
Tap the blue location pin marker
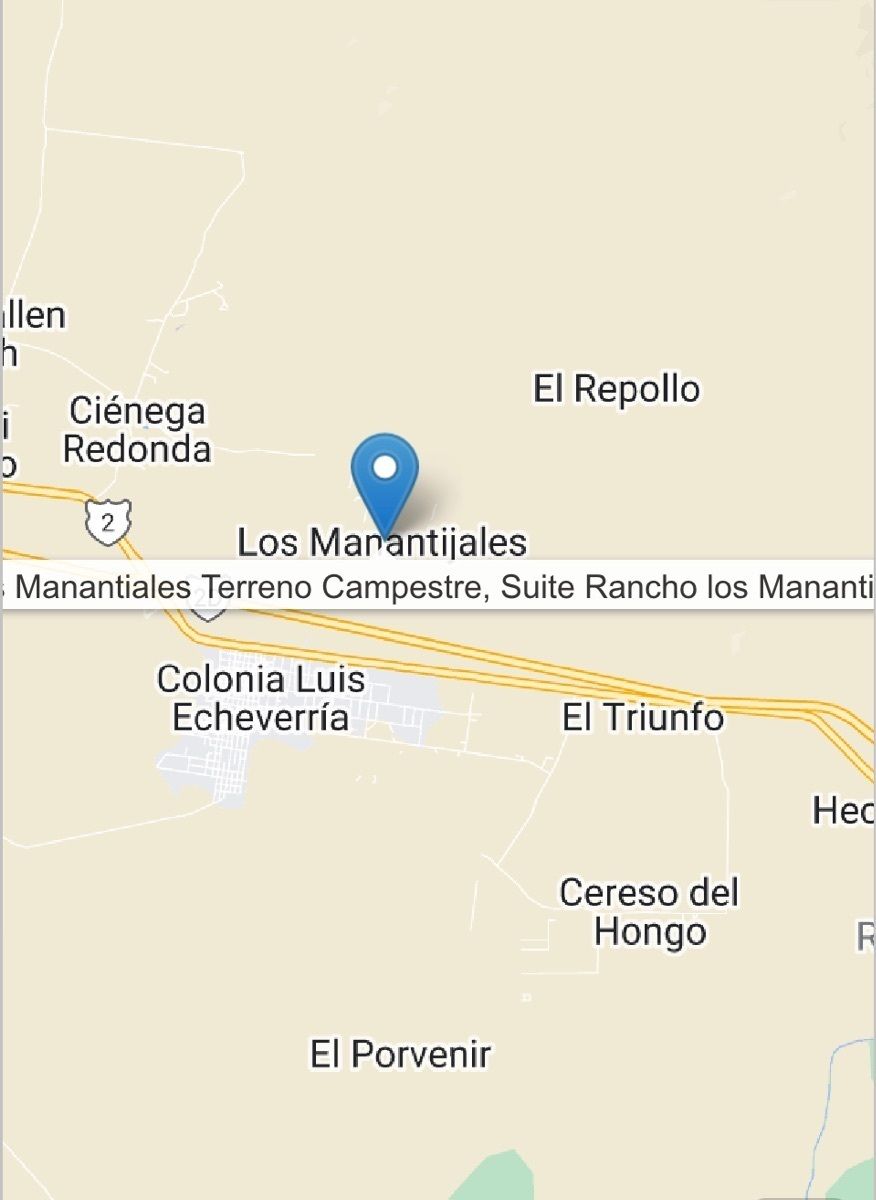[x=385, y=475]
